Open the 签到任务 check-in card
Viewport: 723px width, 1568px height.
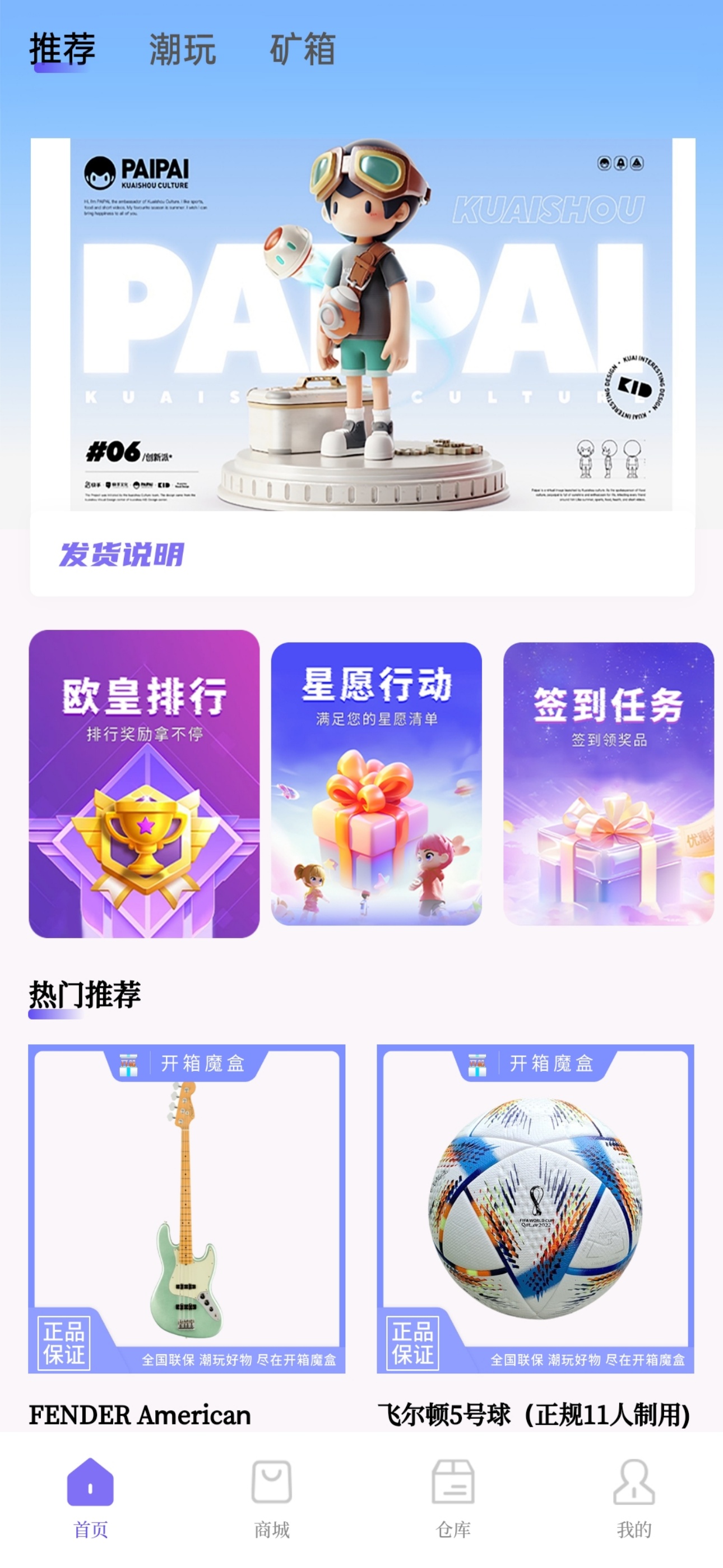coord(608,783)
